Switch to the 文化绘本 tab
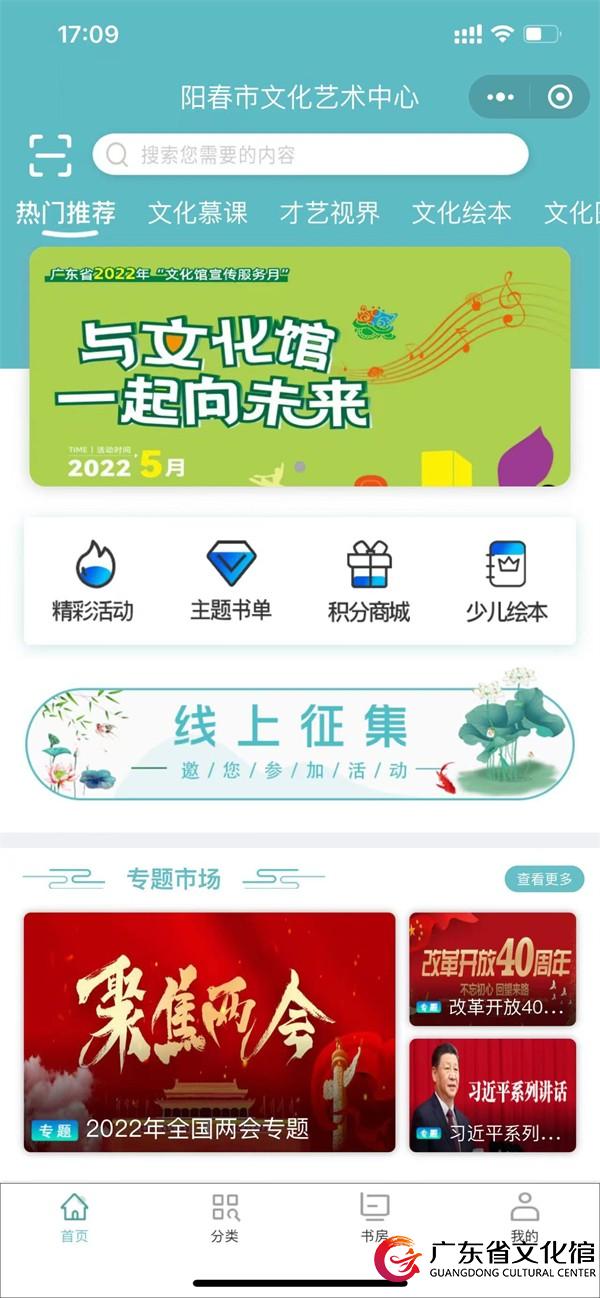This screenshot has width=600, height=1298. [x=461, y=213]
